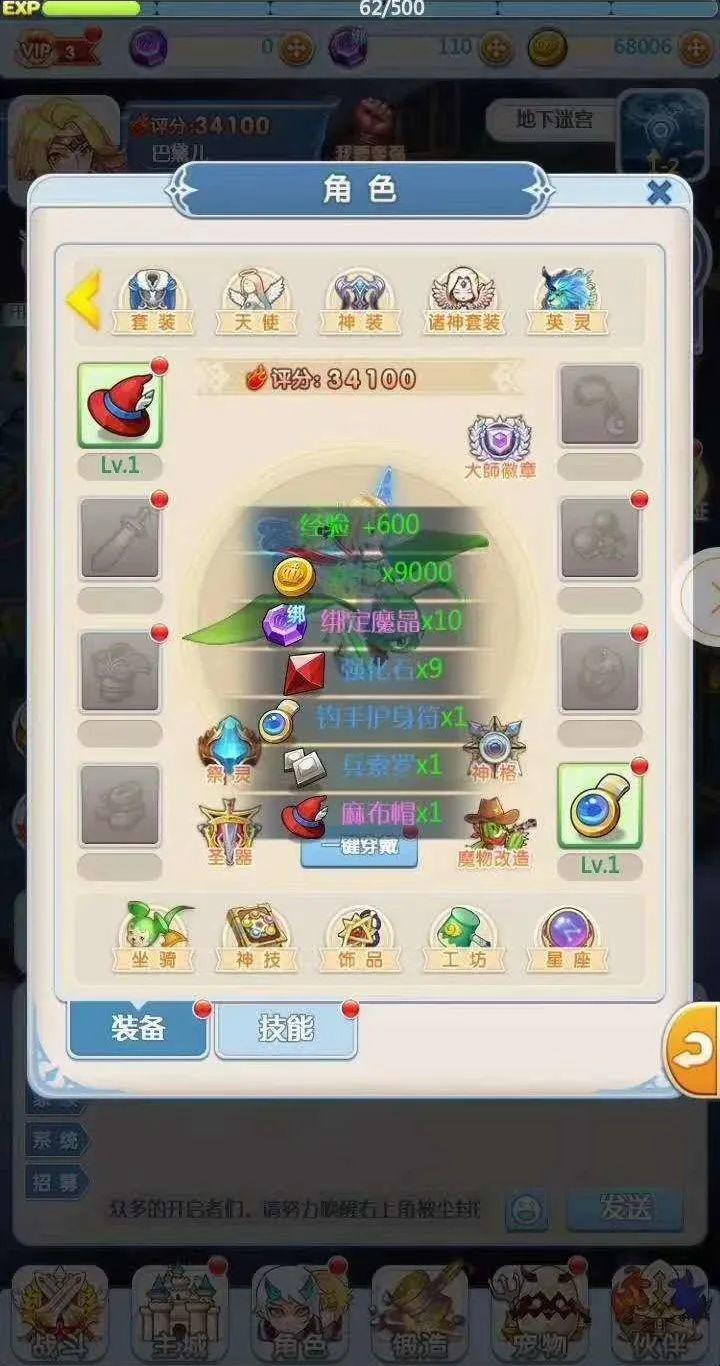Open the 英灵 heroic spirit category

click(x=567, y=300)
